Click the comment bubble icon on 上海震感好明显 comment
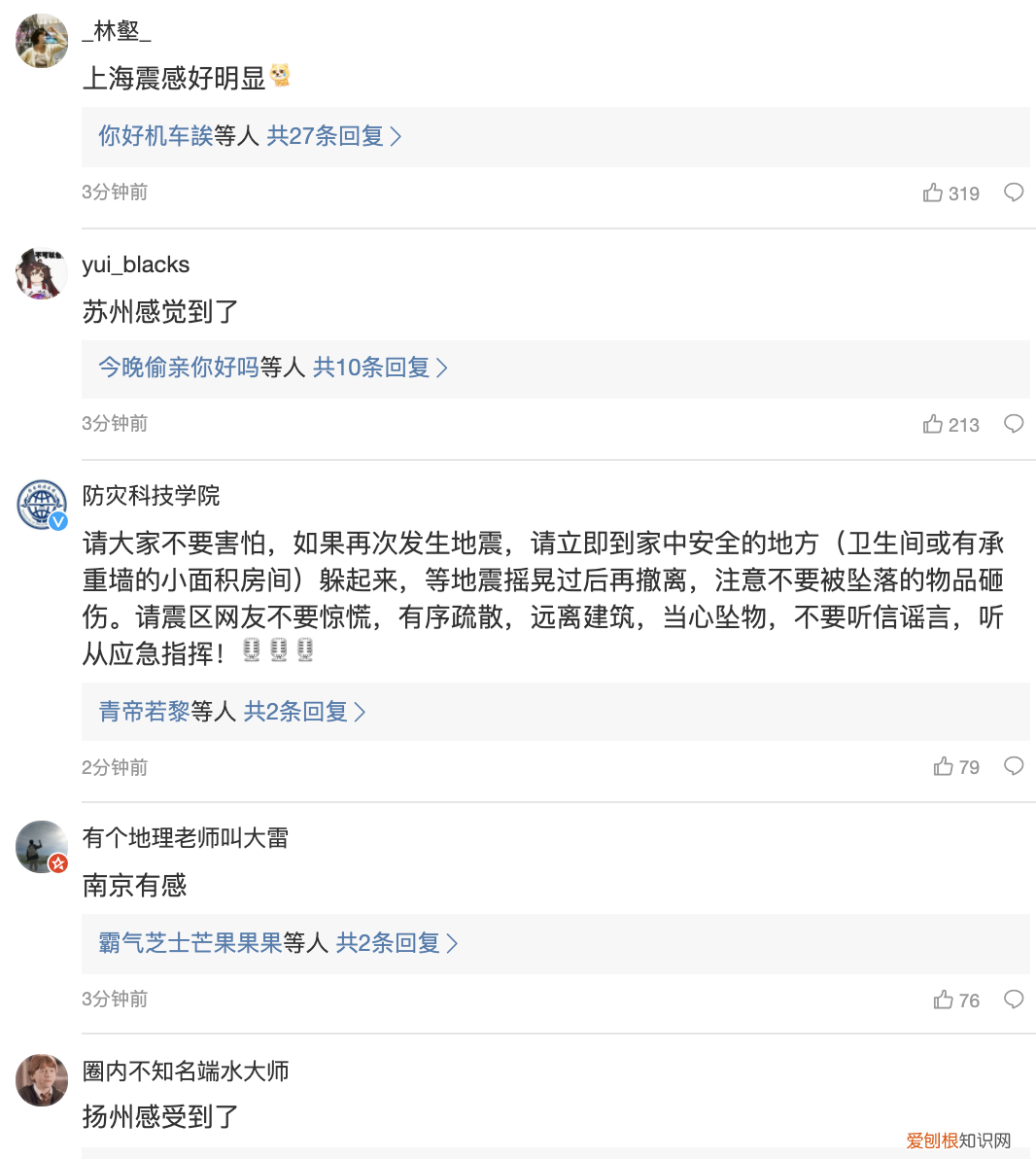This screenshot has width=1036, height=1159. click(1014, 192)
